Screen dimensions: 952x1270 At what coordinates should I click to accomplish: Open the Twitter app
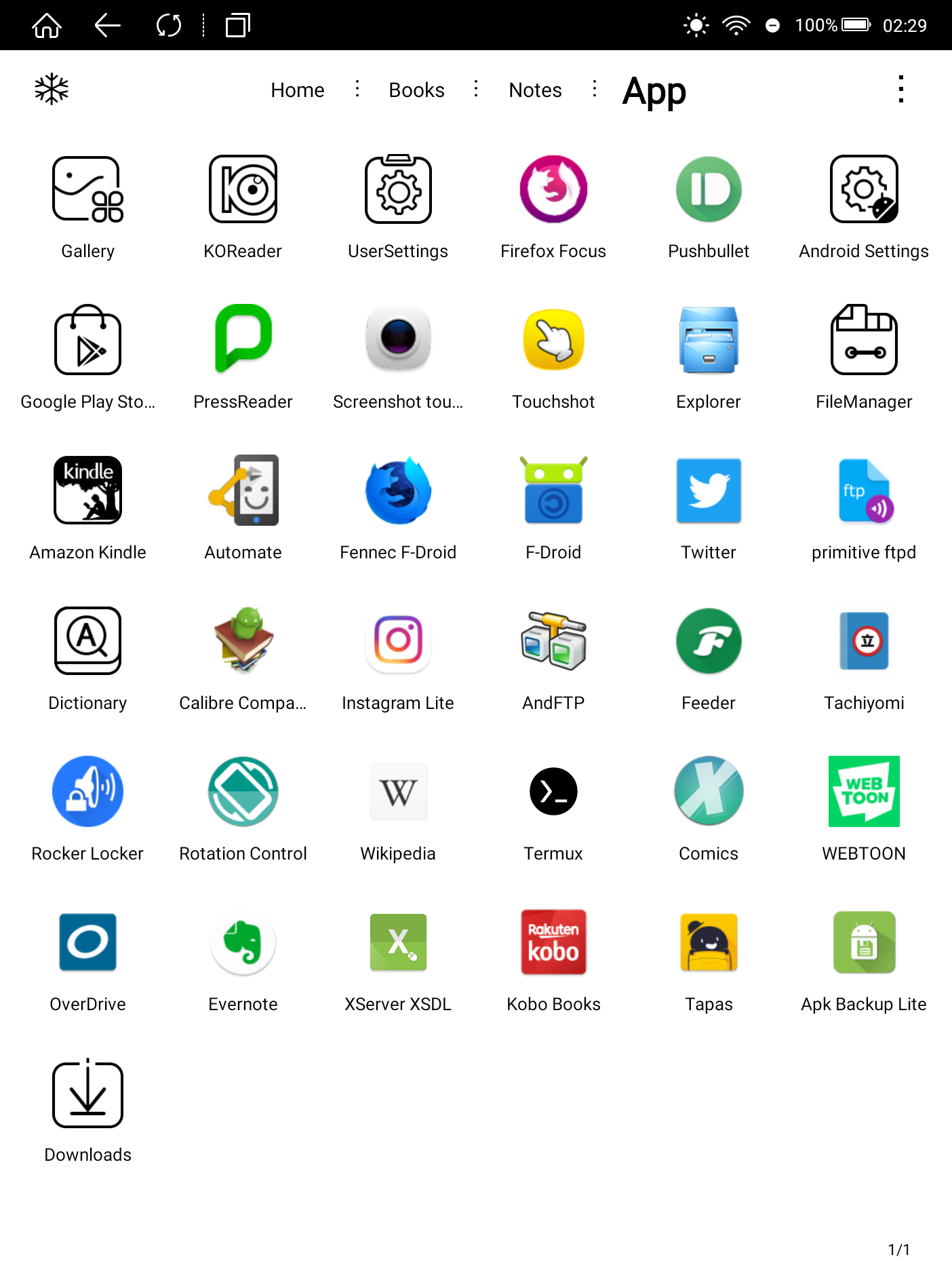709,491
